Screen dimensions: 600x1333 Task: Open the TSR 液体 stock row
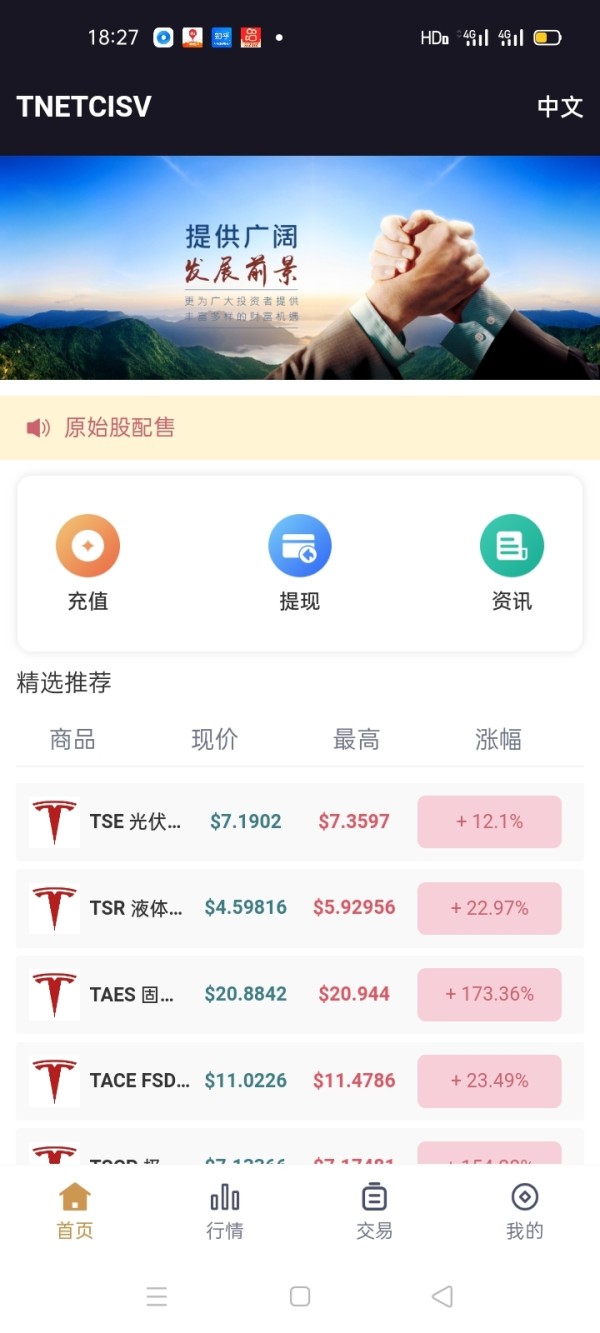click(300, 908)
